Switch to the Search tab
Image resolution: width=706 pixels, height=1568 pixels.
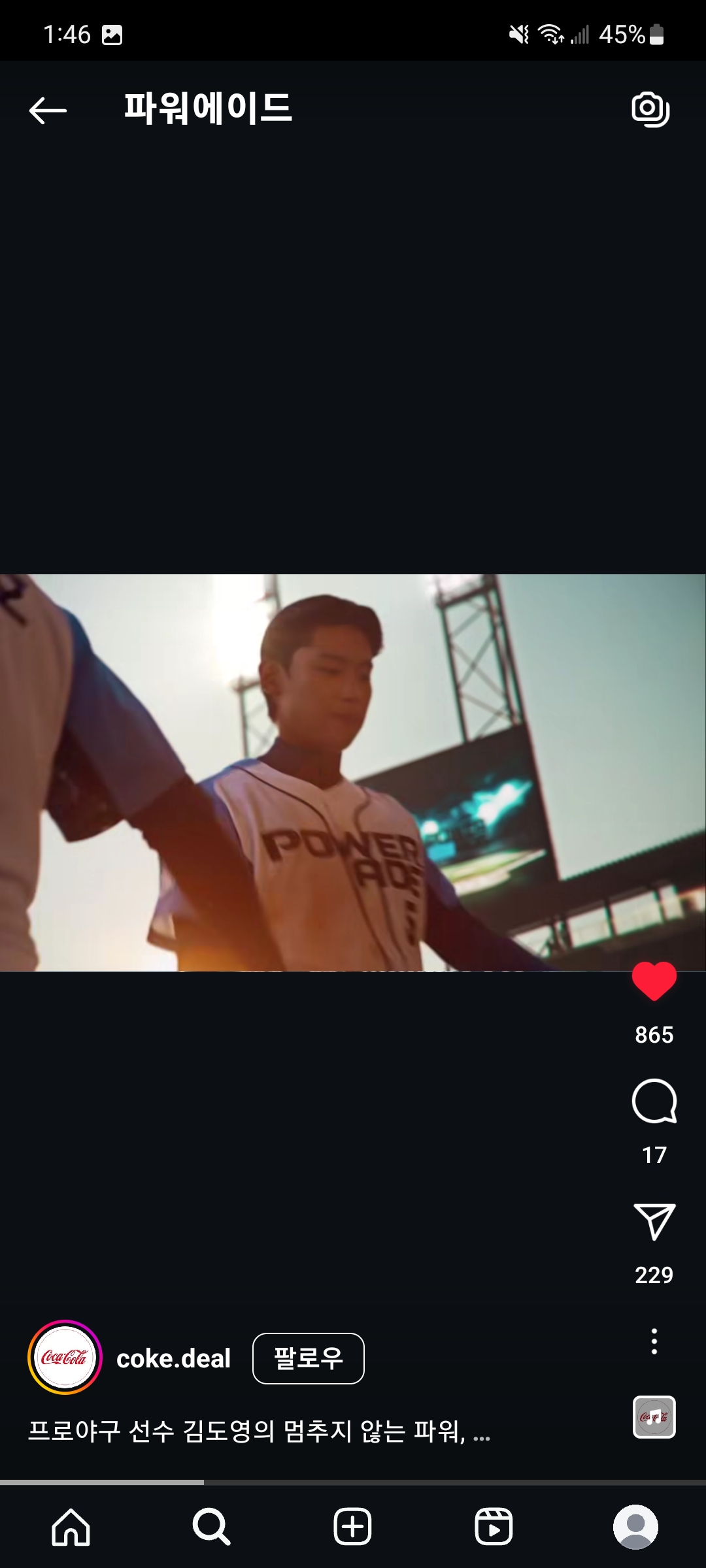tap(211, 1527)
